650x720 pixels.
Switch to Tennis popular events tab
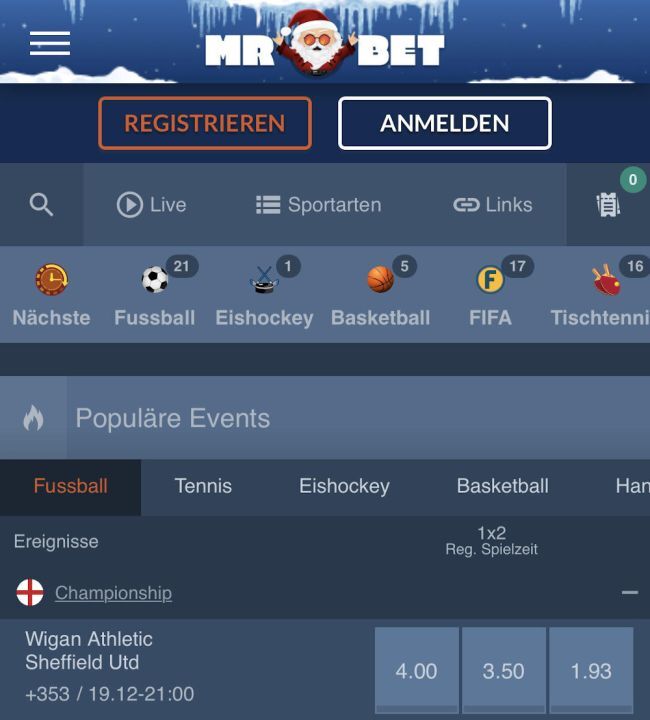(x=203, y=487)
